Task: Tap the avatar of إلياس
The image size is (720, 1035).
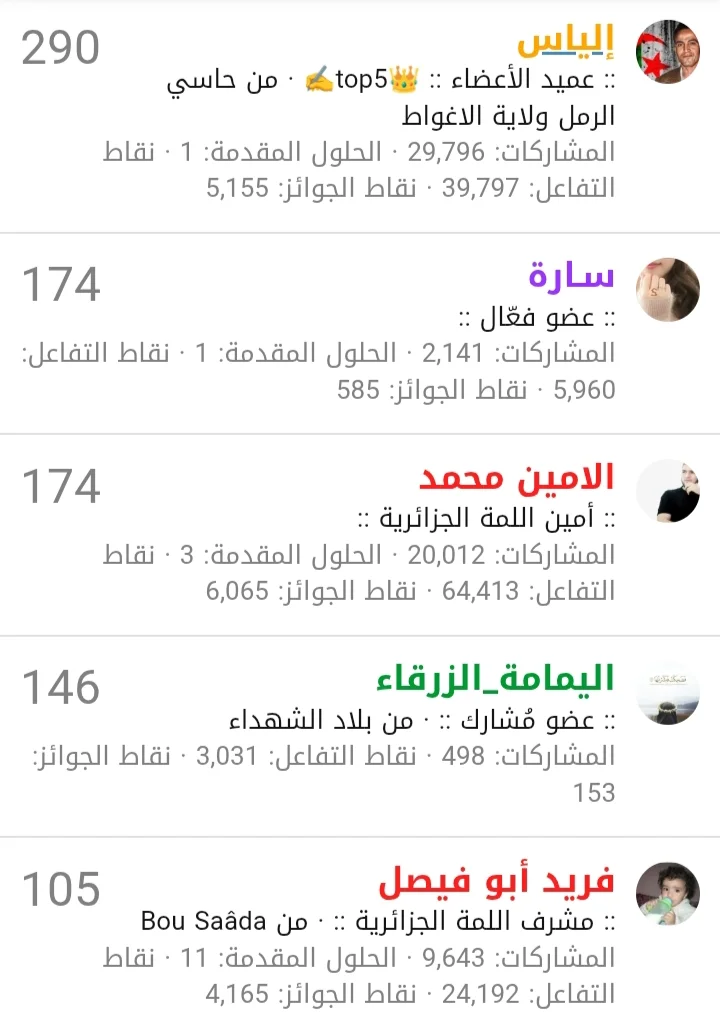Action: (668, 51)
